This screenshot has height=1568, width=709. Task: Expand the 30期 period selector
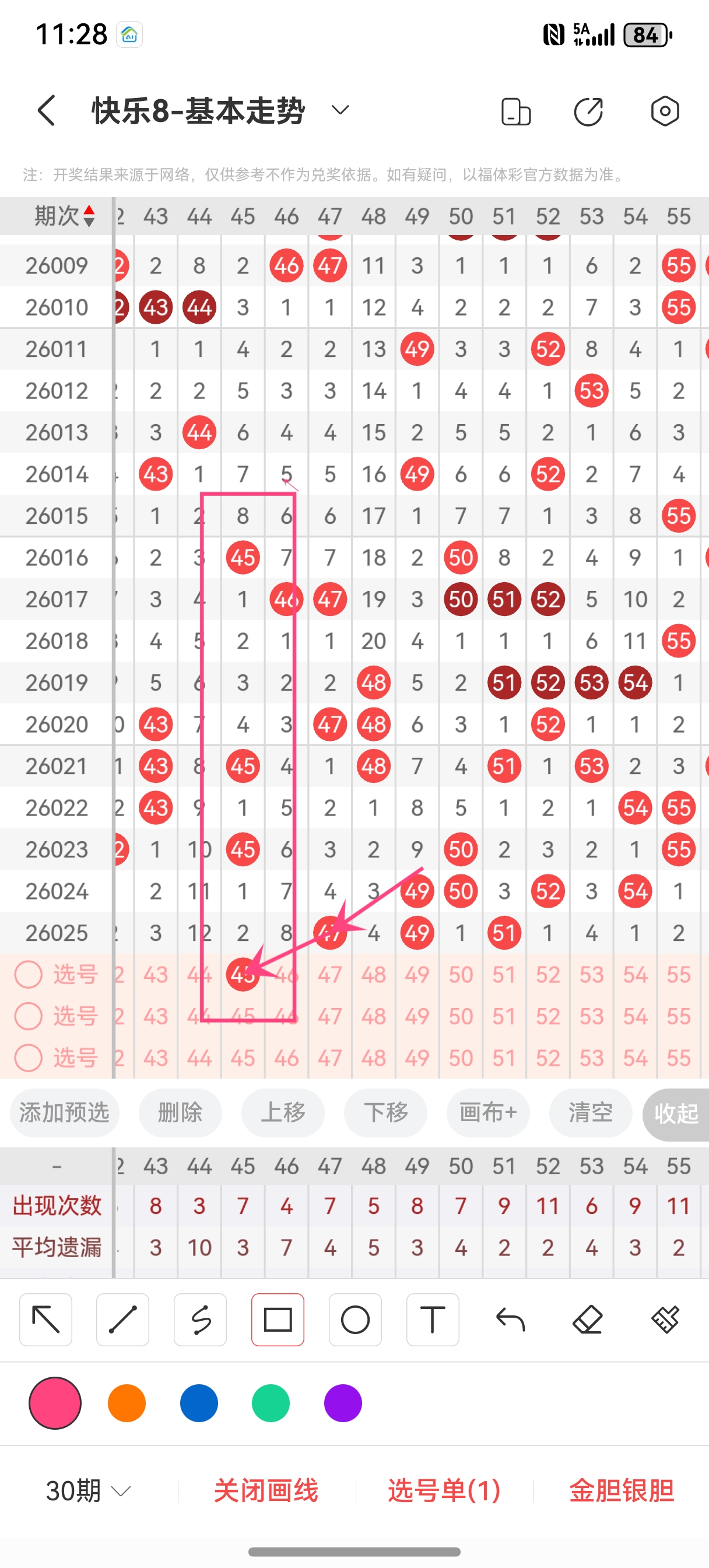click(86, 1490)
